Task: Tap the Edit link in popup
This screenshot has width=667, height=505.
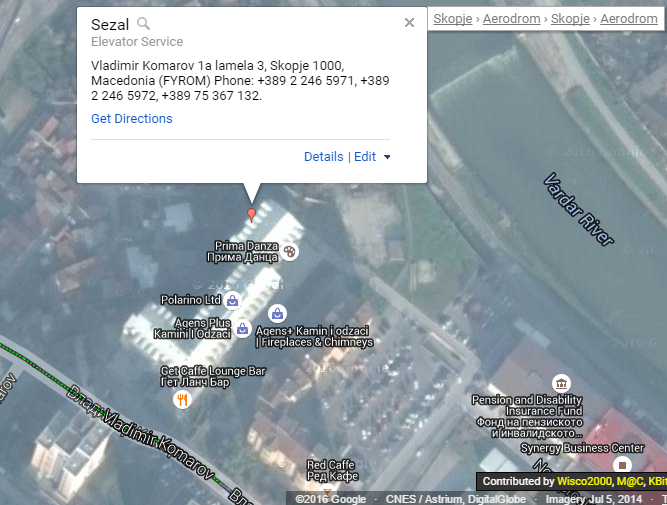Action: click(x=365, y=157)
